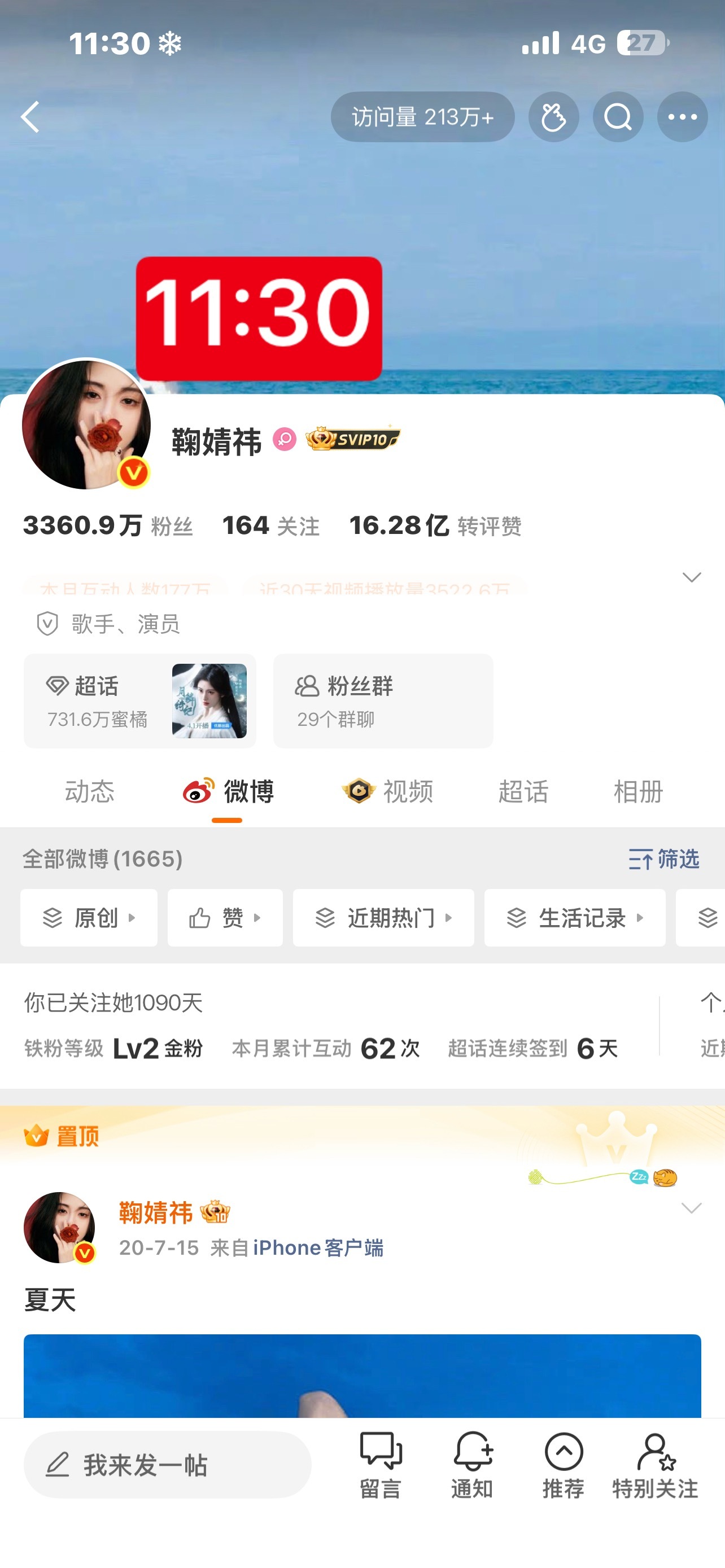The height and width of the screenshot is (1568, 725).
Task: Tap 访问量 213万+ visitor counter
Action: click(422, 117)
